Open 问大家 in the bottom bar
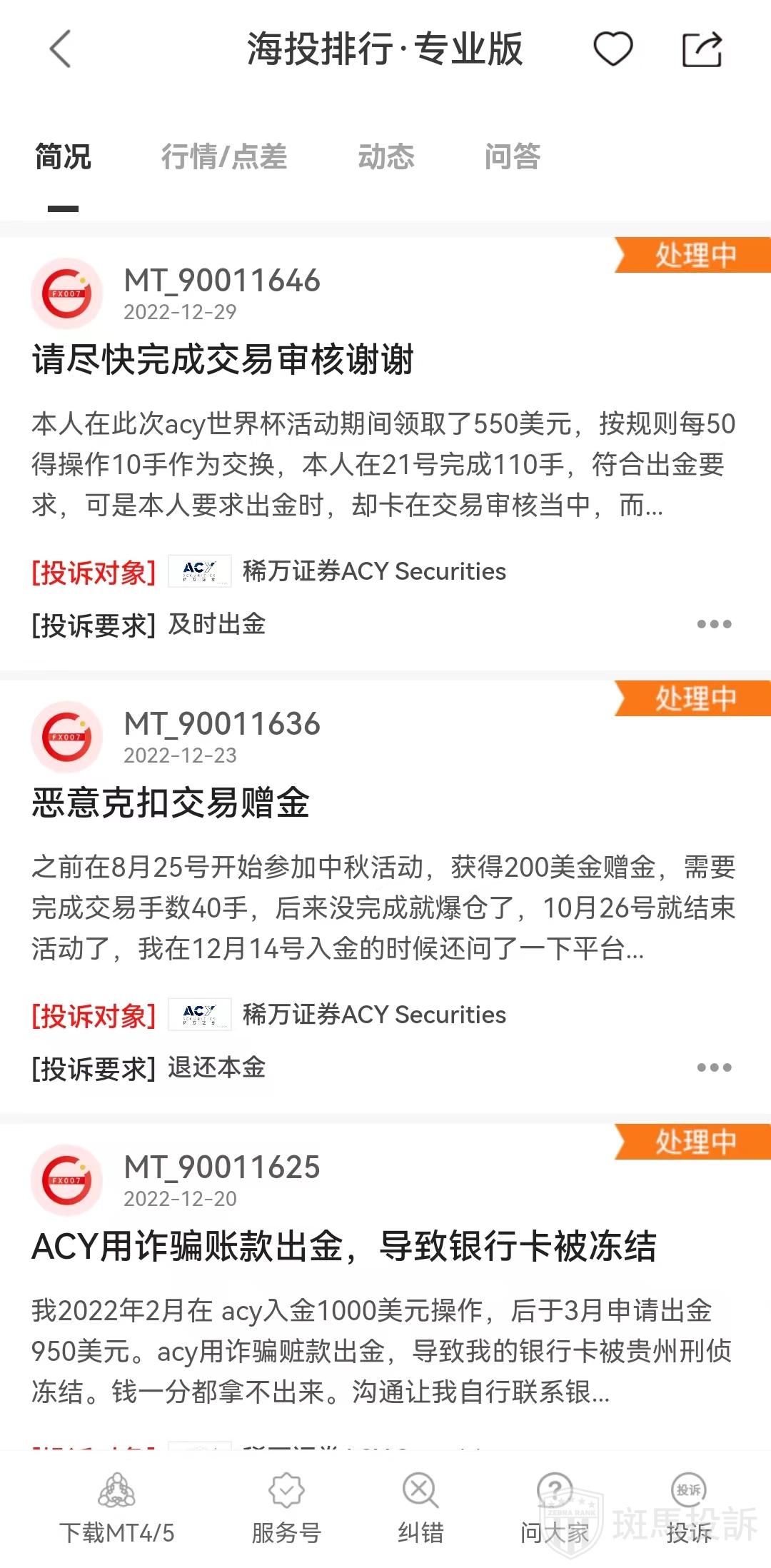Viewport: 771px width, 1568px height. 555,1508
